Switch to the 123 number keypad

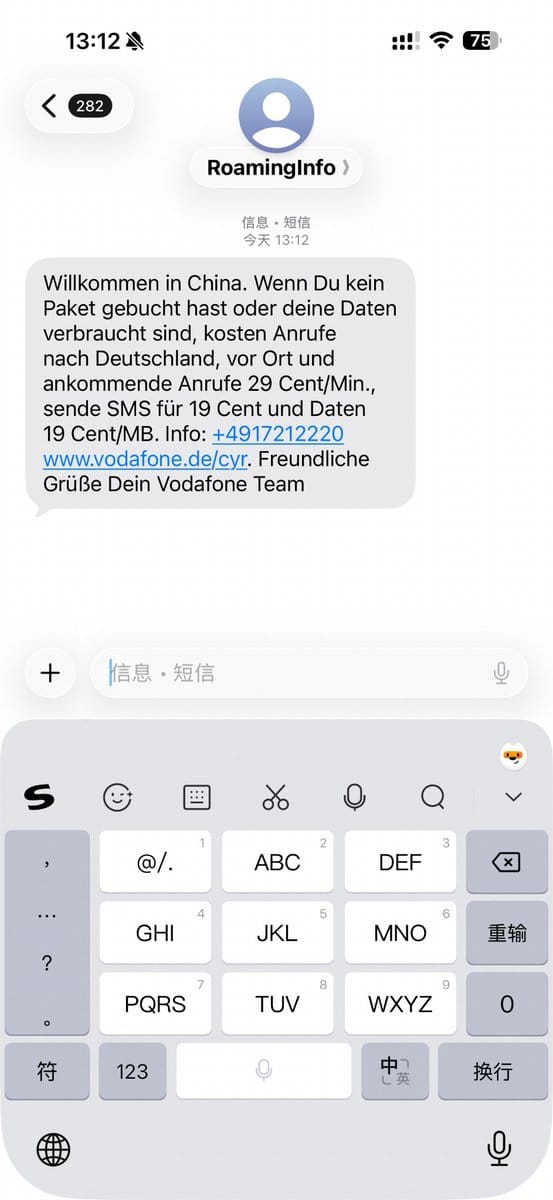click(x=132, y=1071)
